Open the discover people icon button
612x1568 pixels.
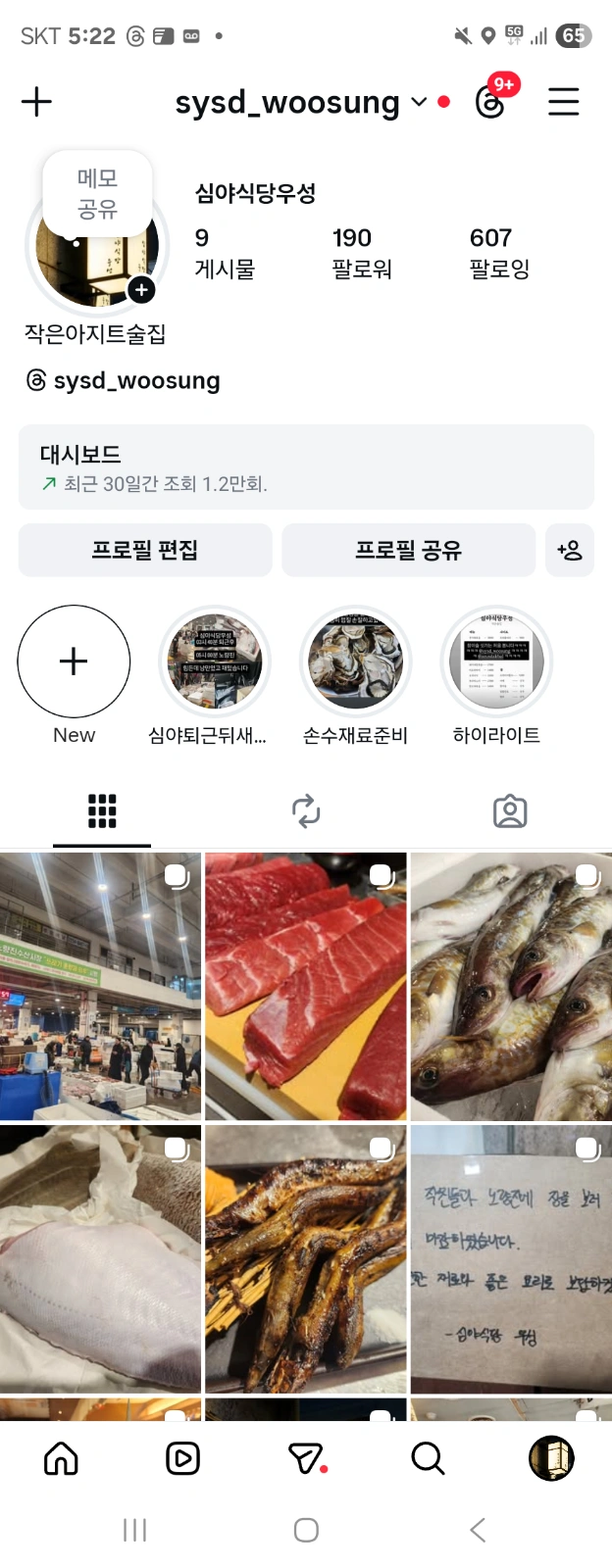tap(570, 550)
